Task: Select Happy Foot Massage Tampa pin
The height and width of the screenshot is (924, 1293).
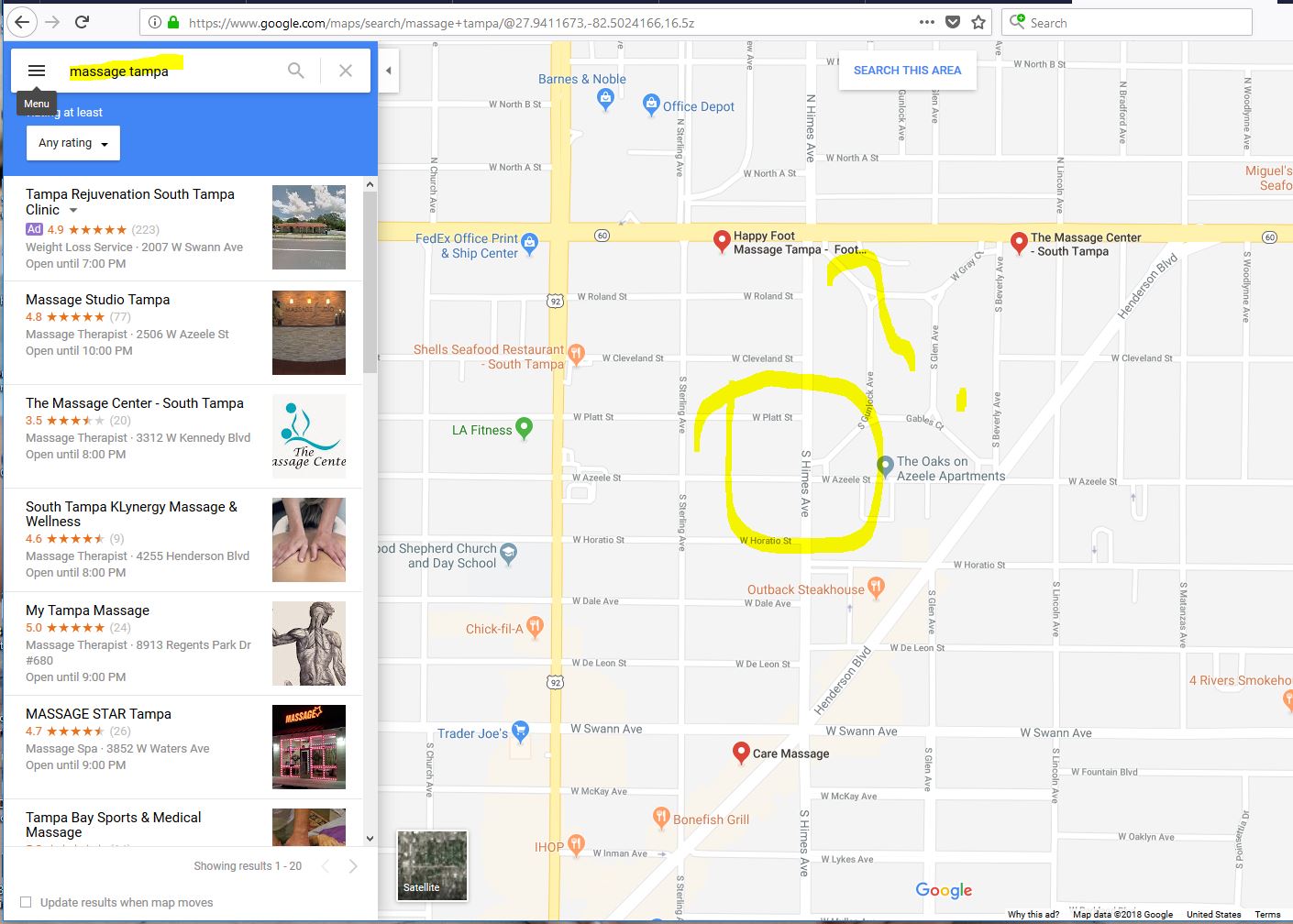Action: tap(722, 240)
